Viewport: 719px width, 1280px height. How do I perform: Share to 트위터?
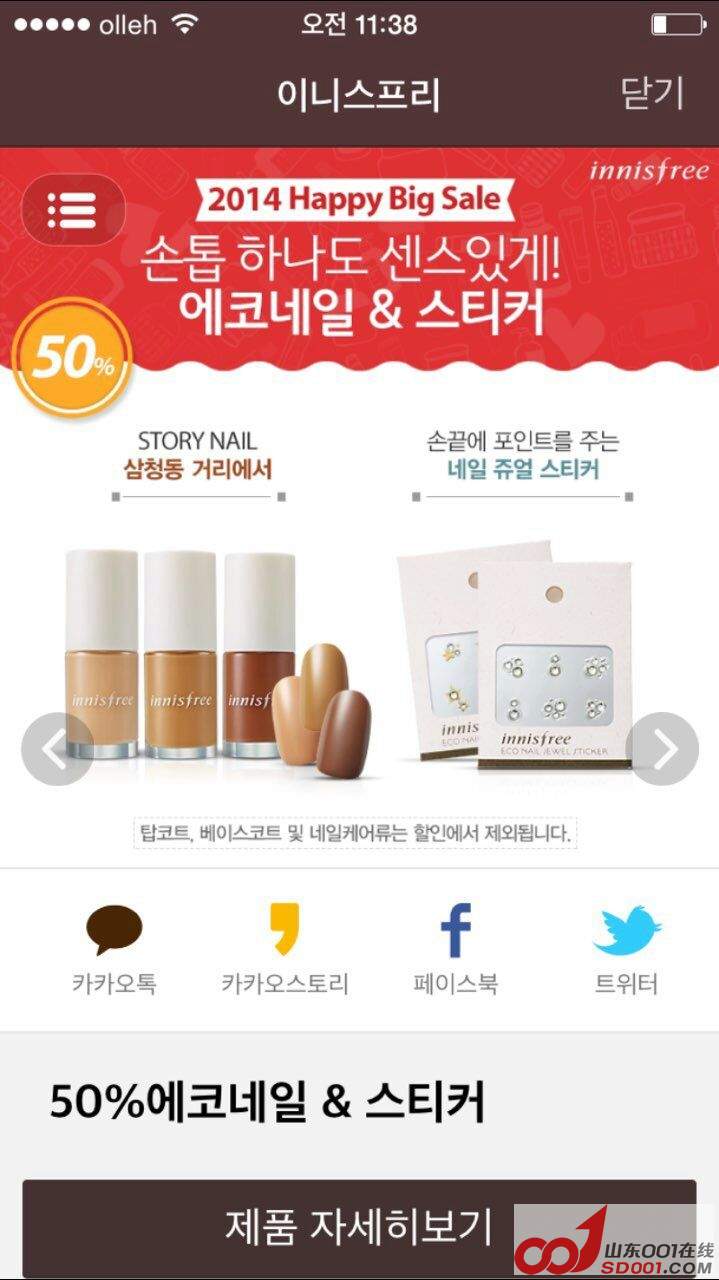[x=627, y=947]
